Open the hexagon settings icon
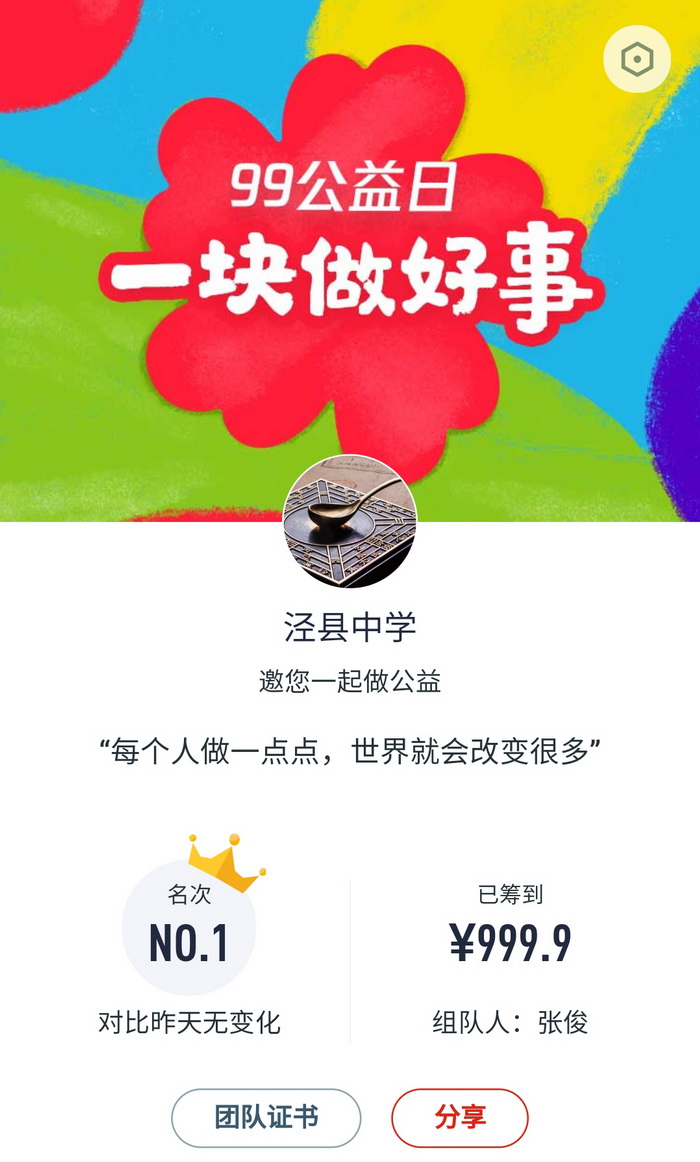This screenshot has height=1162, width=700. (637, 60)
